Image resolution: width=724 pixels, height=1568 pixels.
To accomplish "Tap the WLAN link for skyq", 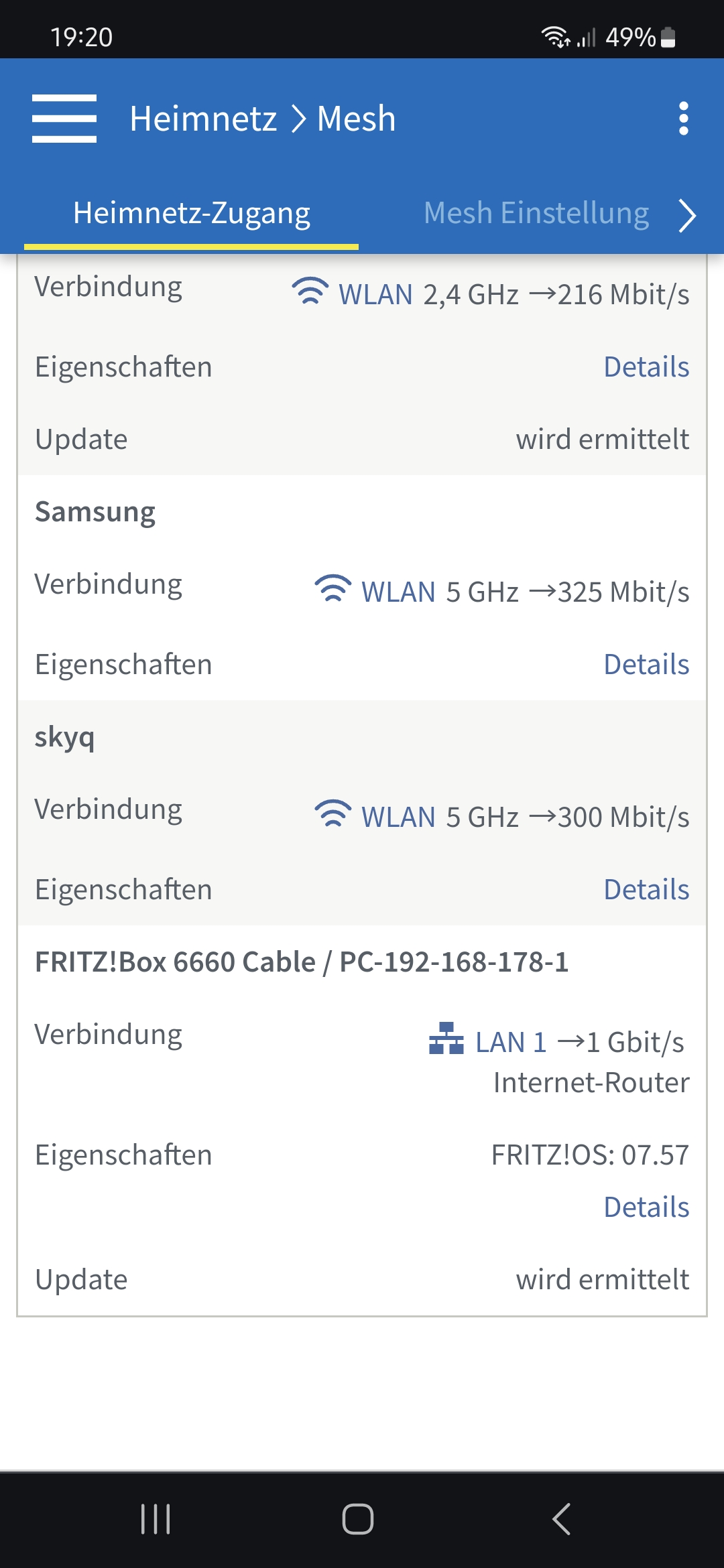I will [x=398, y=818].
